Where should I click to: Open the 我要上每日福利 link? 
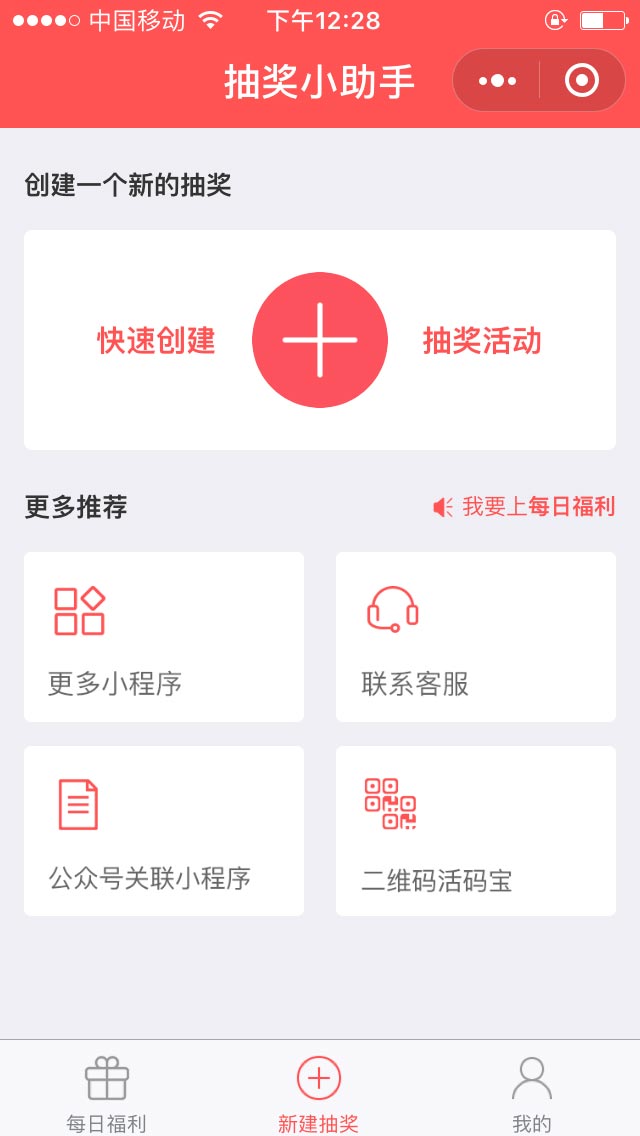point(524,507)
